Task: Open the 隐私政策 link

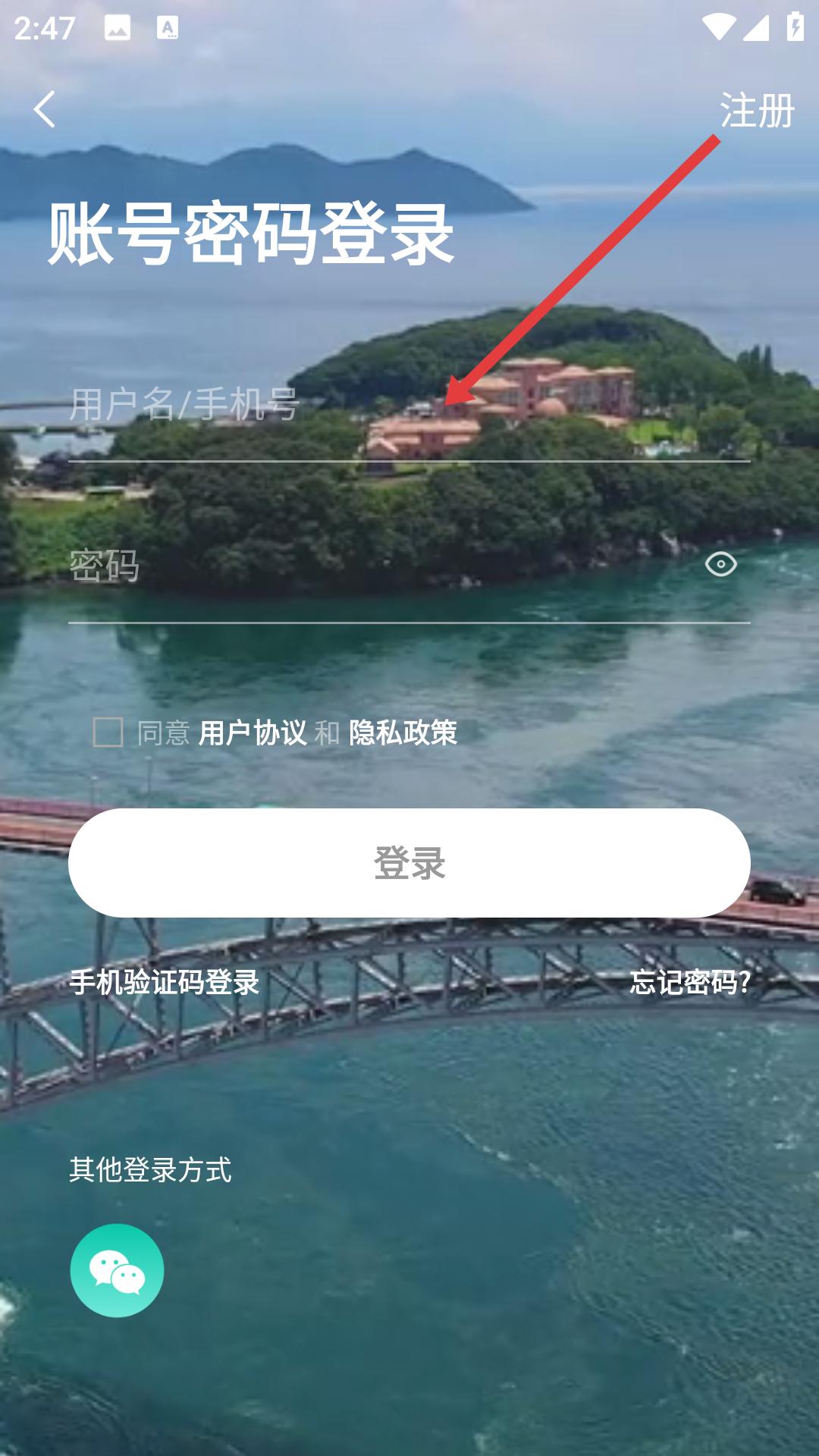Action: coord(403,733)
